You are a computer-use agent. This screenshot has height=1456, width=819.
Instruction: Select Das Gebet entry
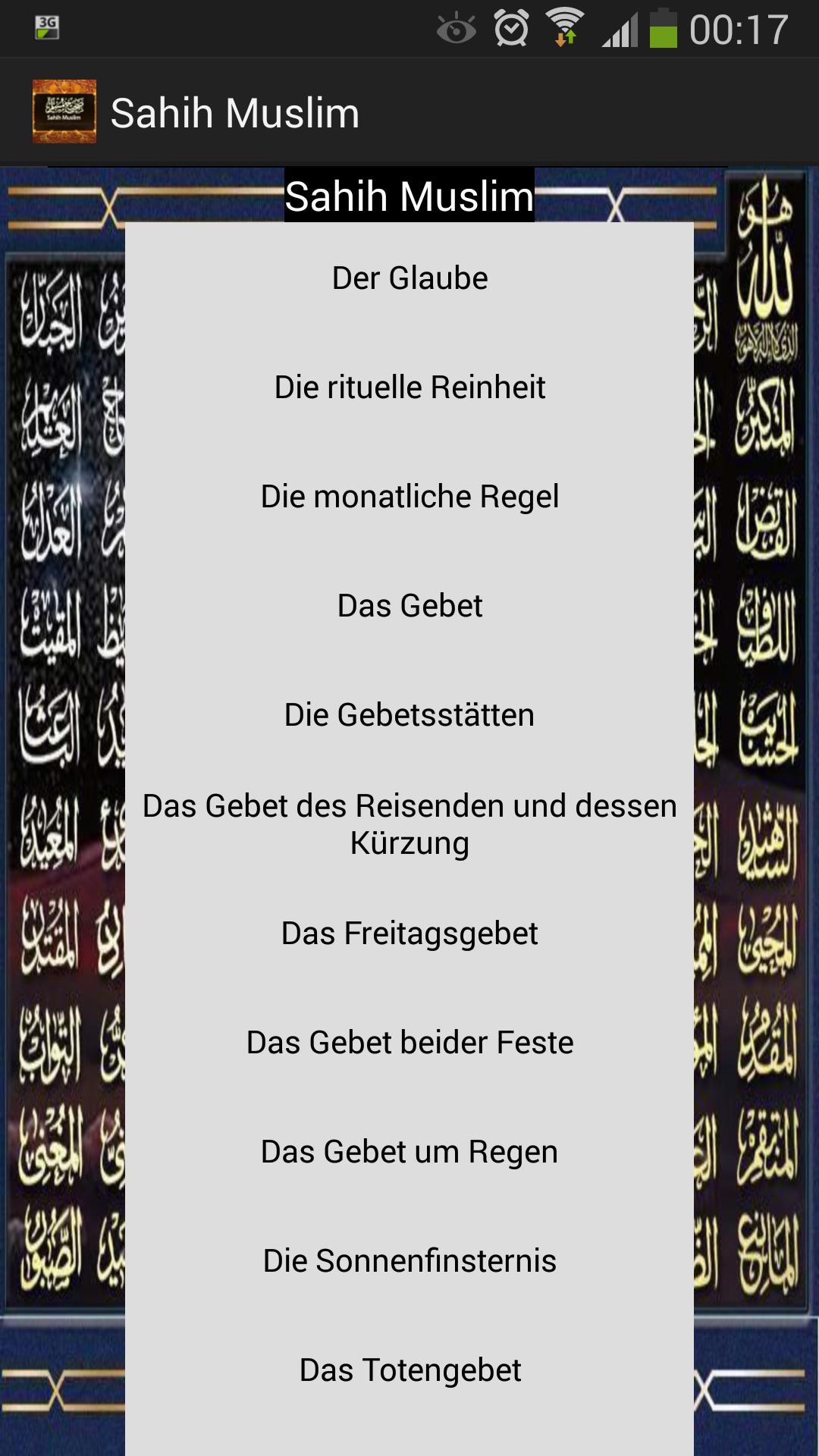(409, 606)
